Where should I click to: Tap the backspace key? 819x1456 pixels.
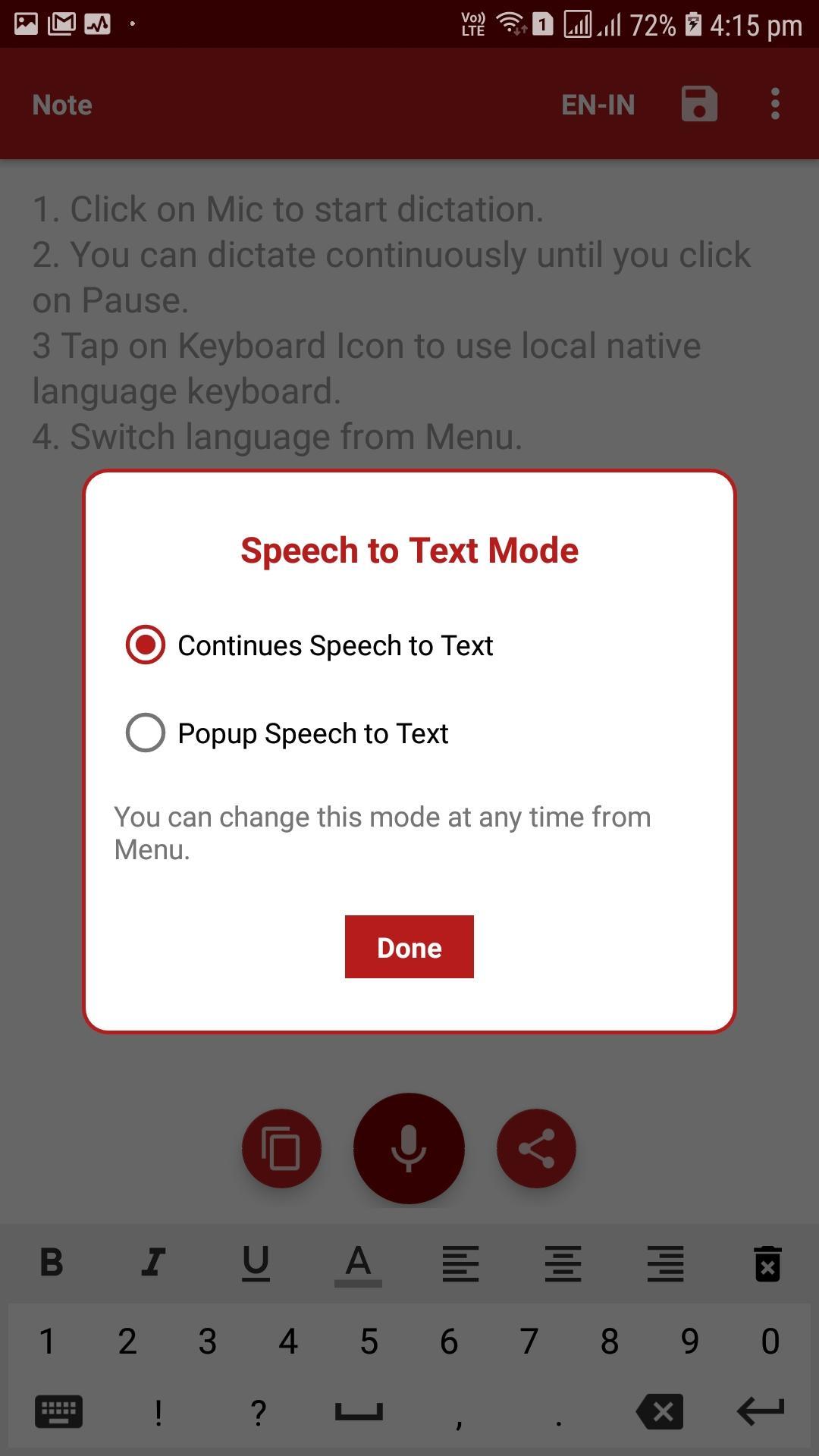pos(660,1411)
